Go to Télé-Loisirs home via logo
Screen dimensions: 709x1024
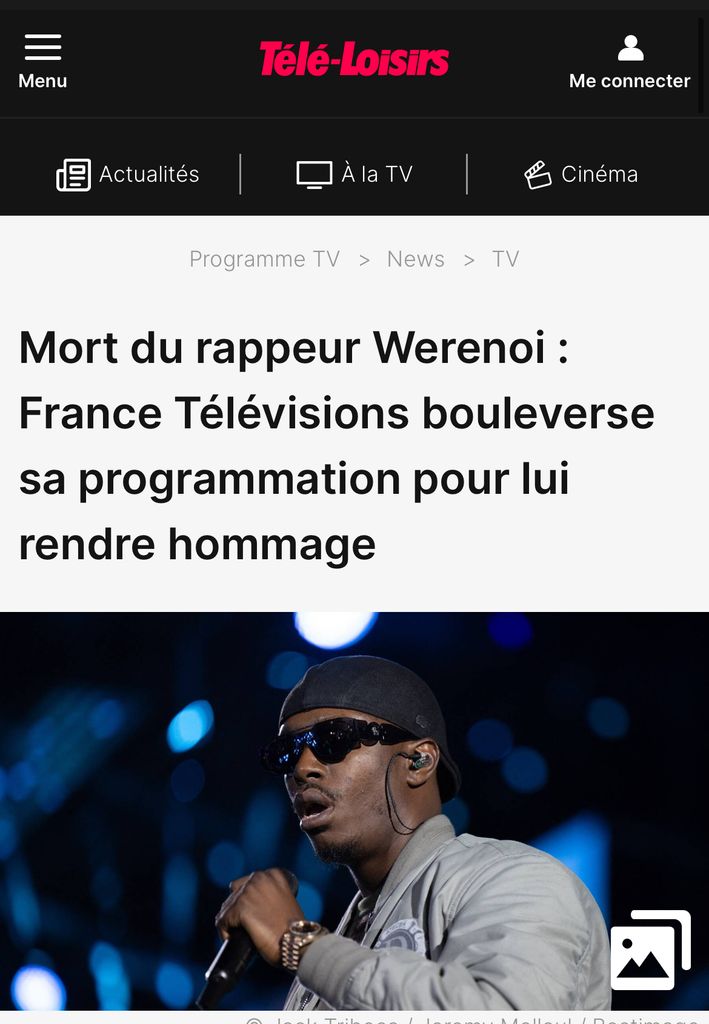coord(354,60)
